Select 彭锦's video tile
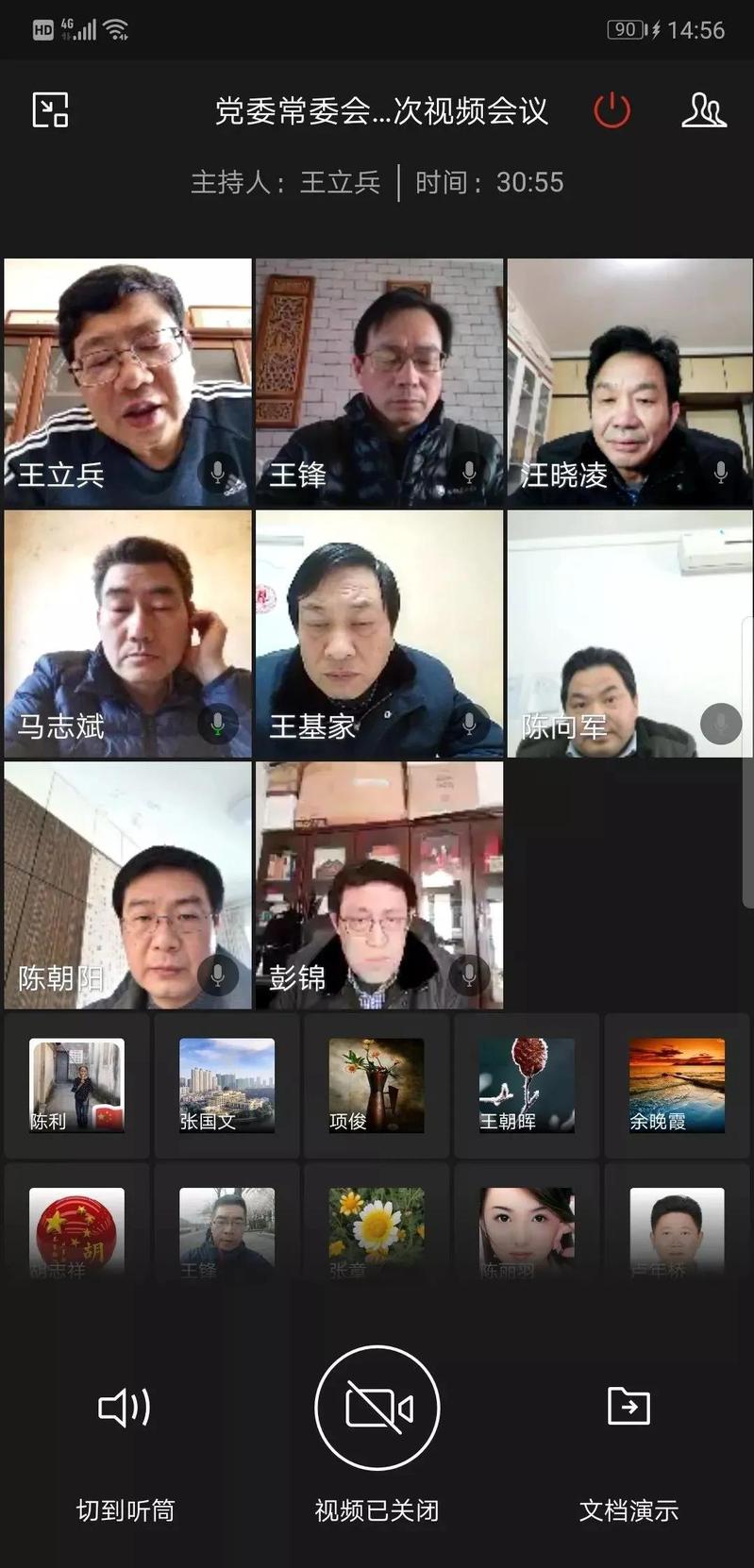Image resolution: width=754 pixels, height=1568 pixels. pos(378,885)
